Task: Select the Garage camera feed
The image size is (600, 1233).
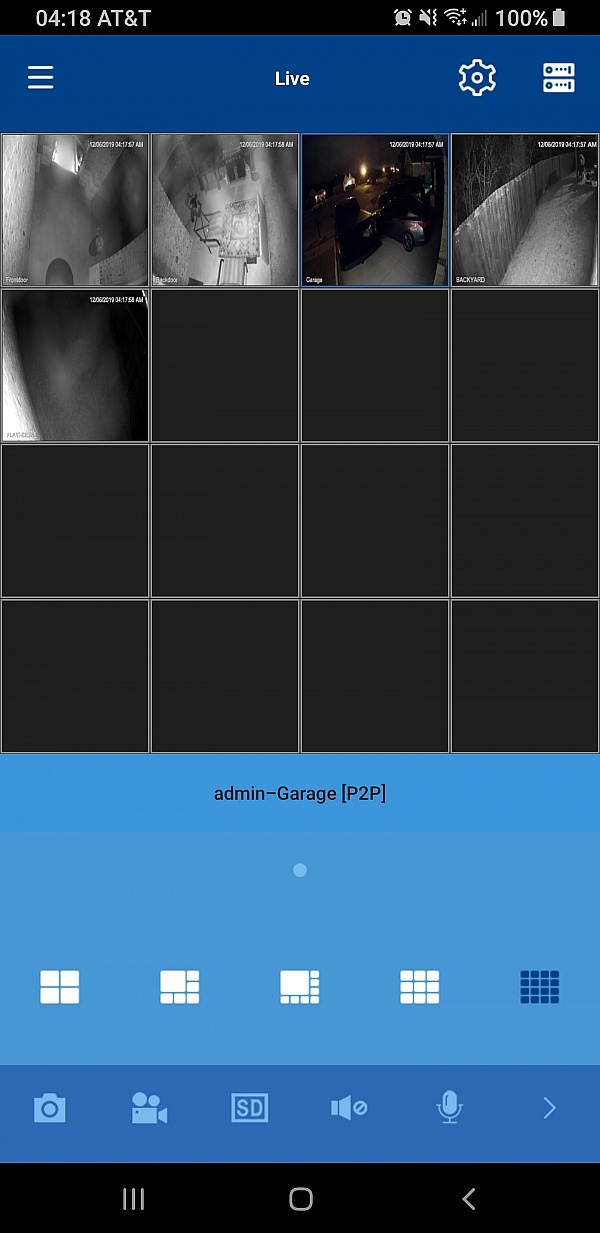Action: tap(375, 210)
